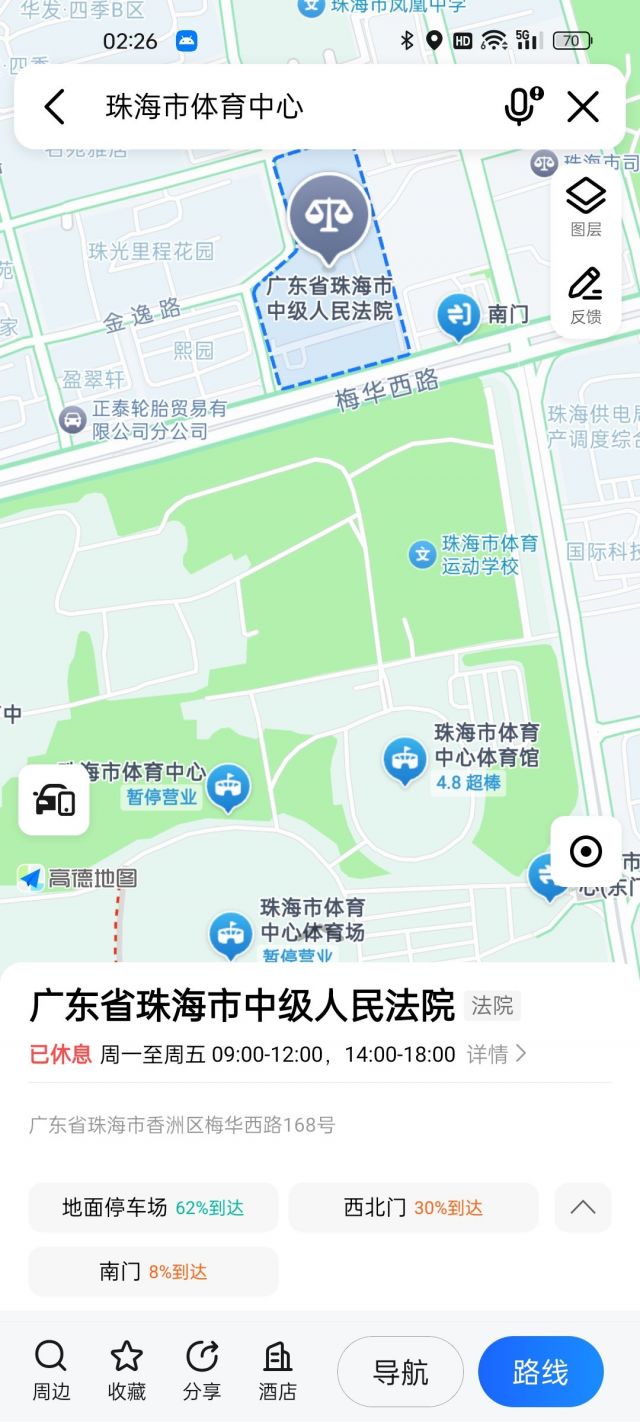Select the 珠海市体育运动学校 map marker
This screenshot has height=1422, width=640.
click(x=423, y=555)
